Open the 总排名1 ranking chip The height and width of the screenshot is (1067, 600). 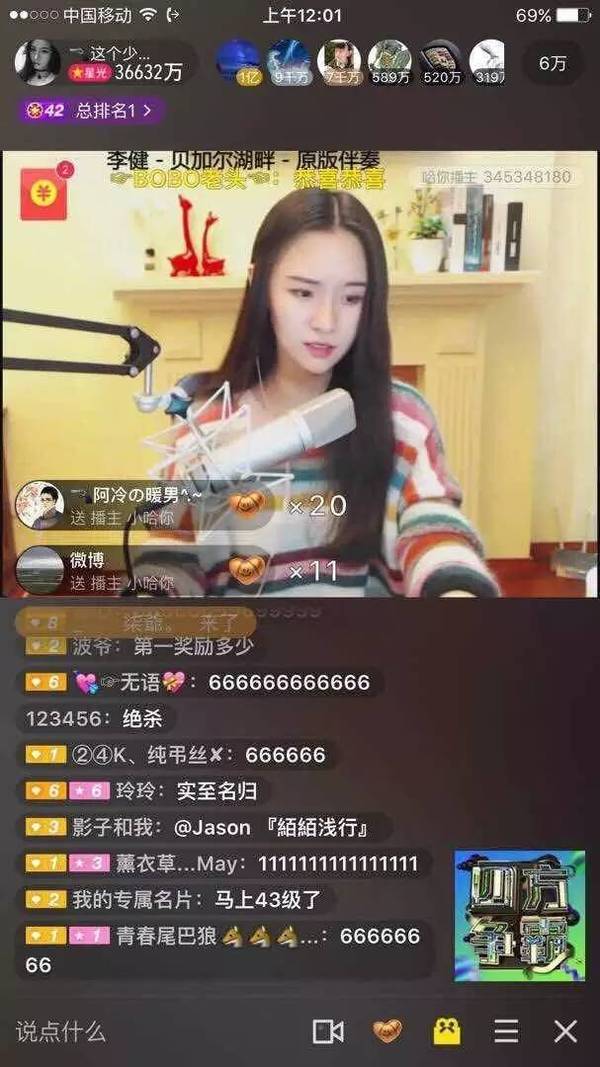[x=90, y=111]
